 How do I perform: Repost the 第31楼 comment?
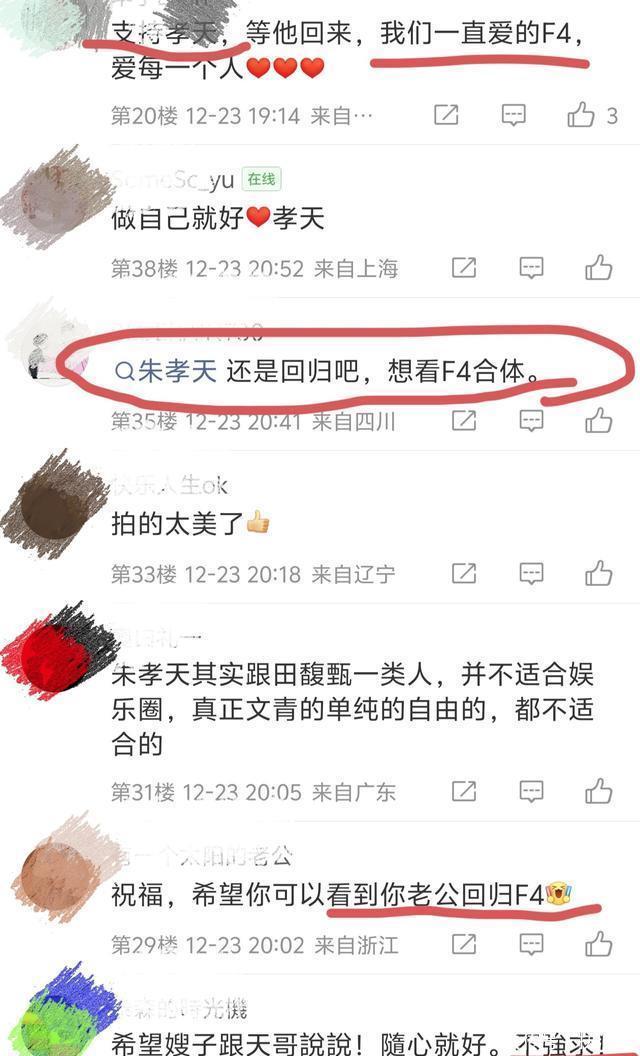463,791
